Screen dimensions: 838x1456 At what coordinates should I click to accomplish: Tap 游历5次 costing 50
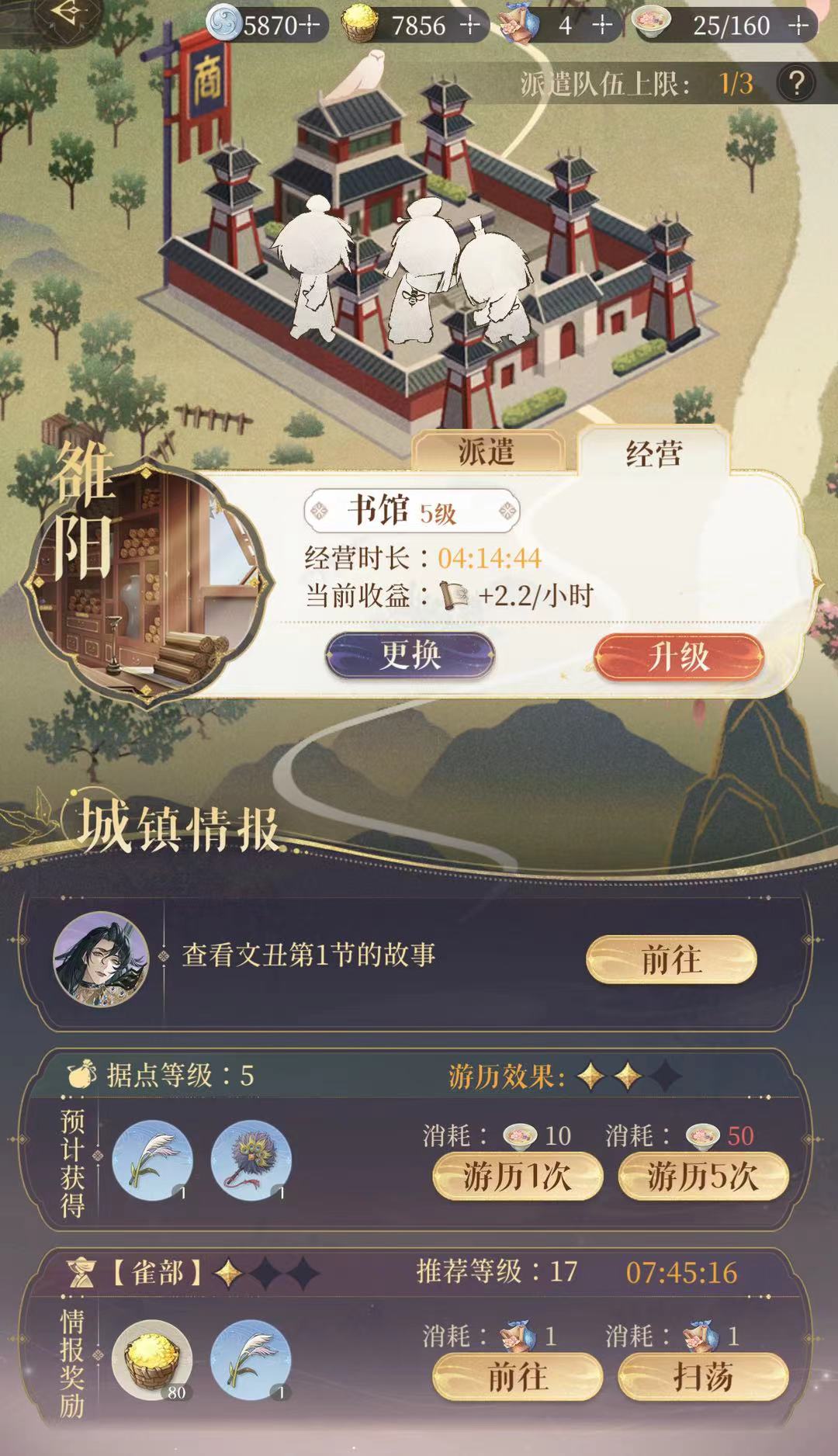click(703, 1177)
